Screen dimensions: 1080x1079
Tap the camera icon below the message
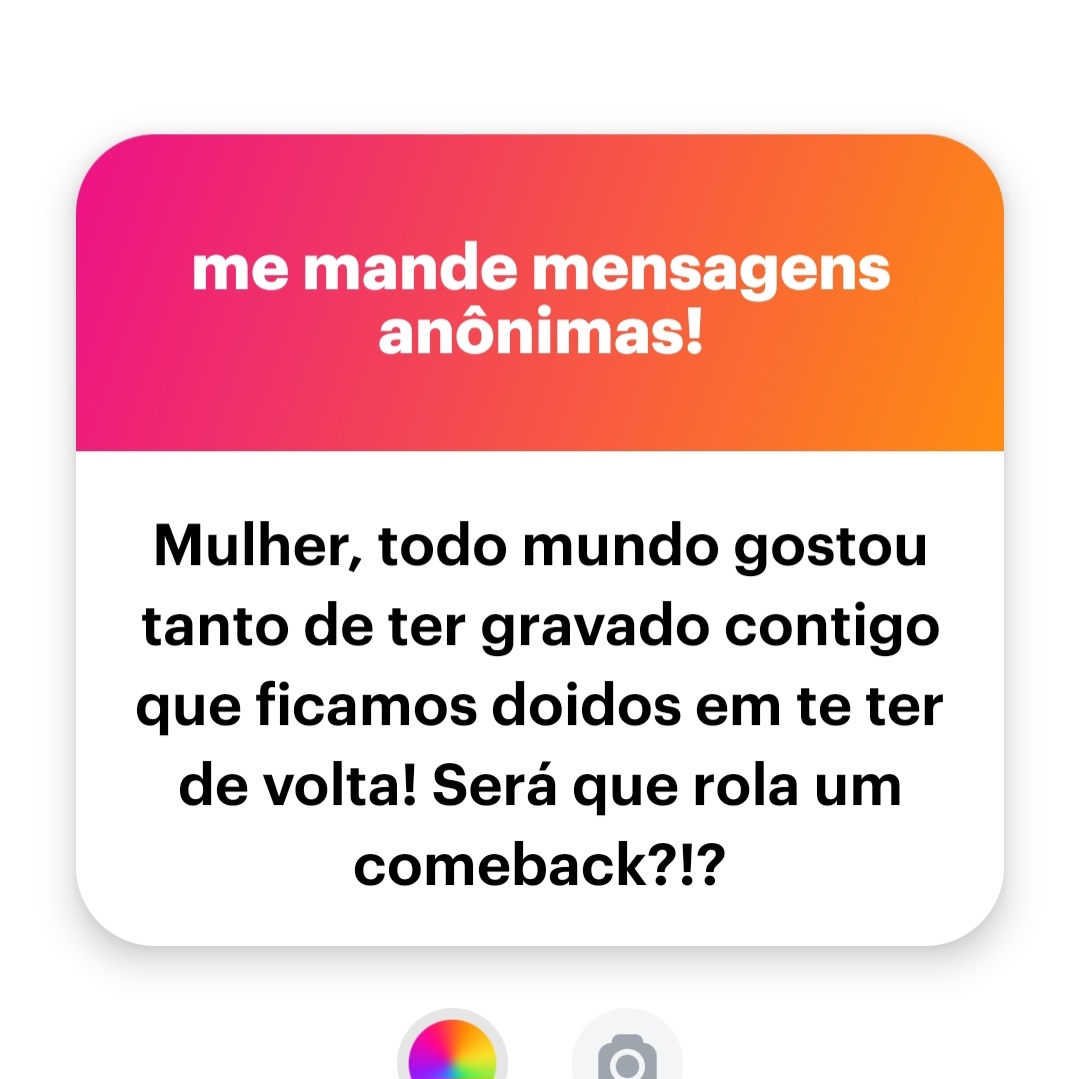point(627,1054)
